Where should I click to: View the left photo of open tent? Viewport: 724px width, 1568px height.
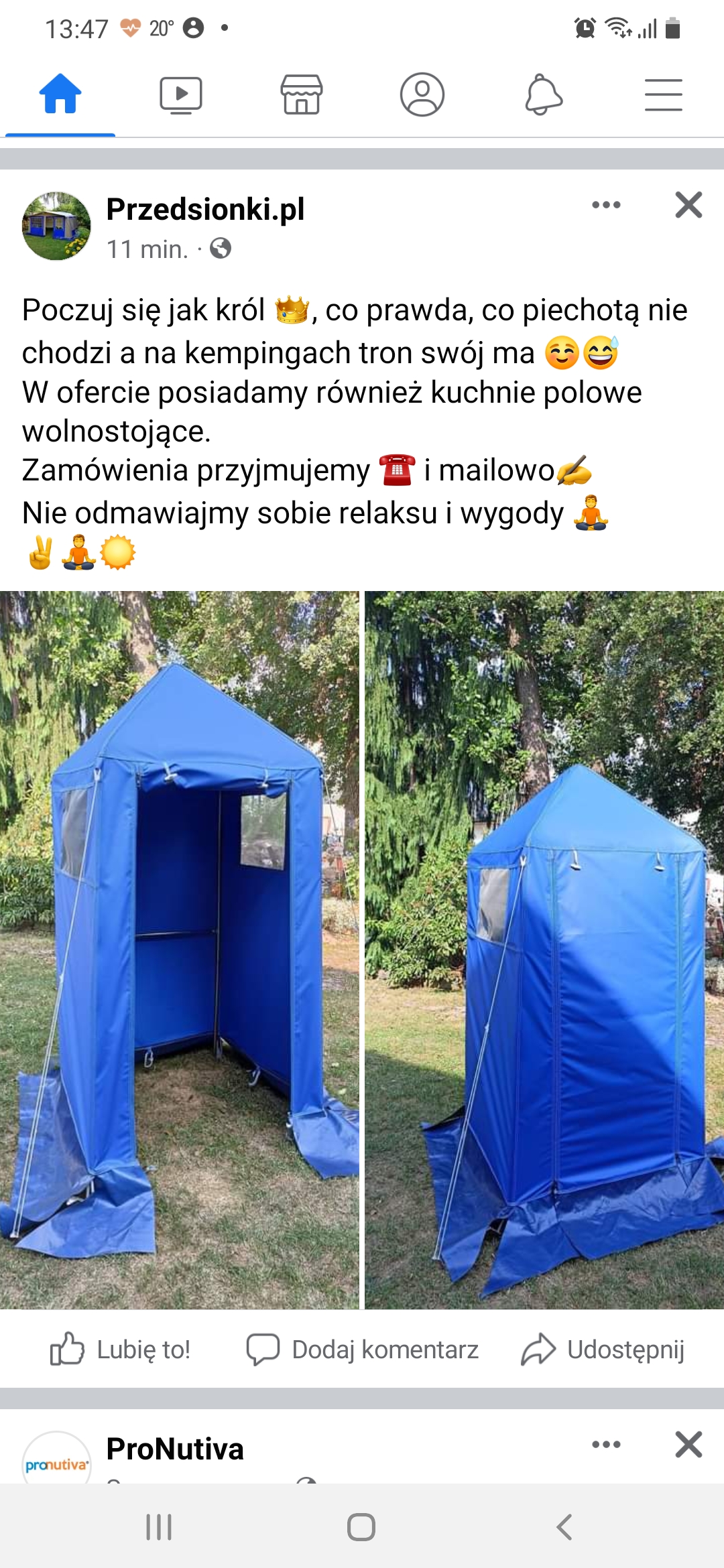(179, 950)
